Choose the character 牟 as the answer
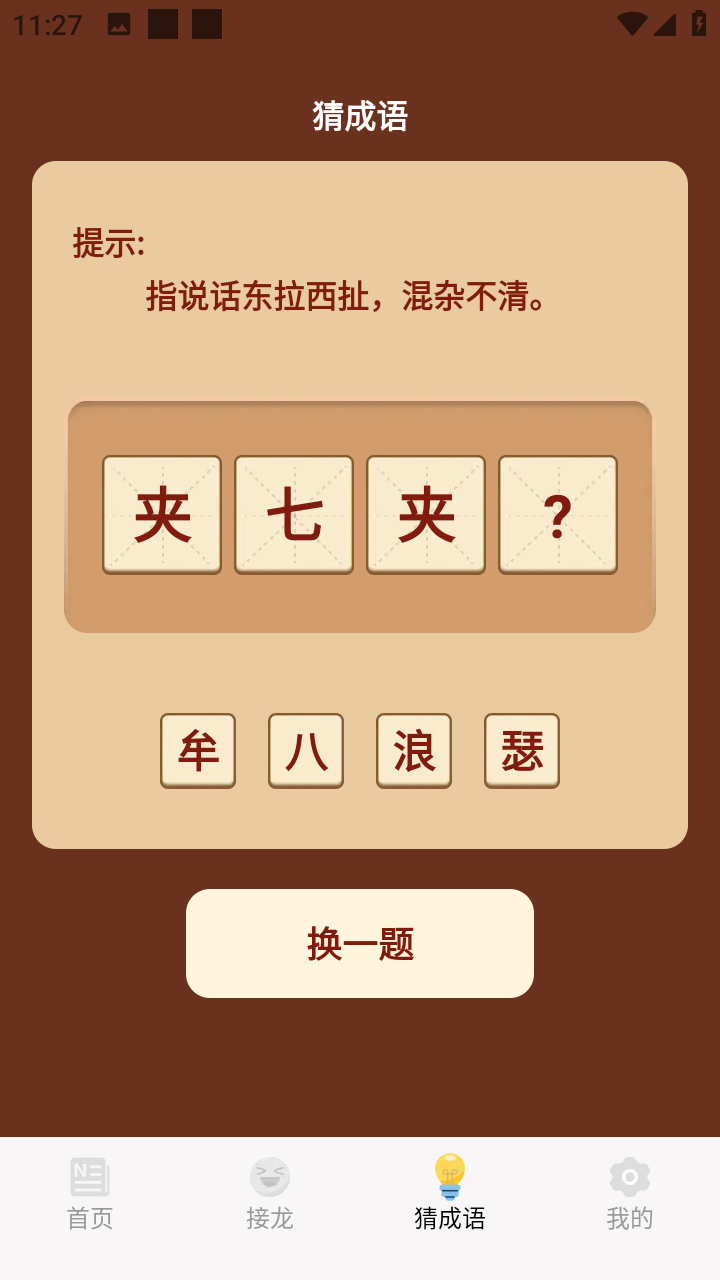 [x=198, y=750]
